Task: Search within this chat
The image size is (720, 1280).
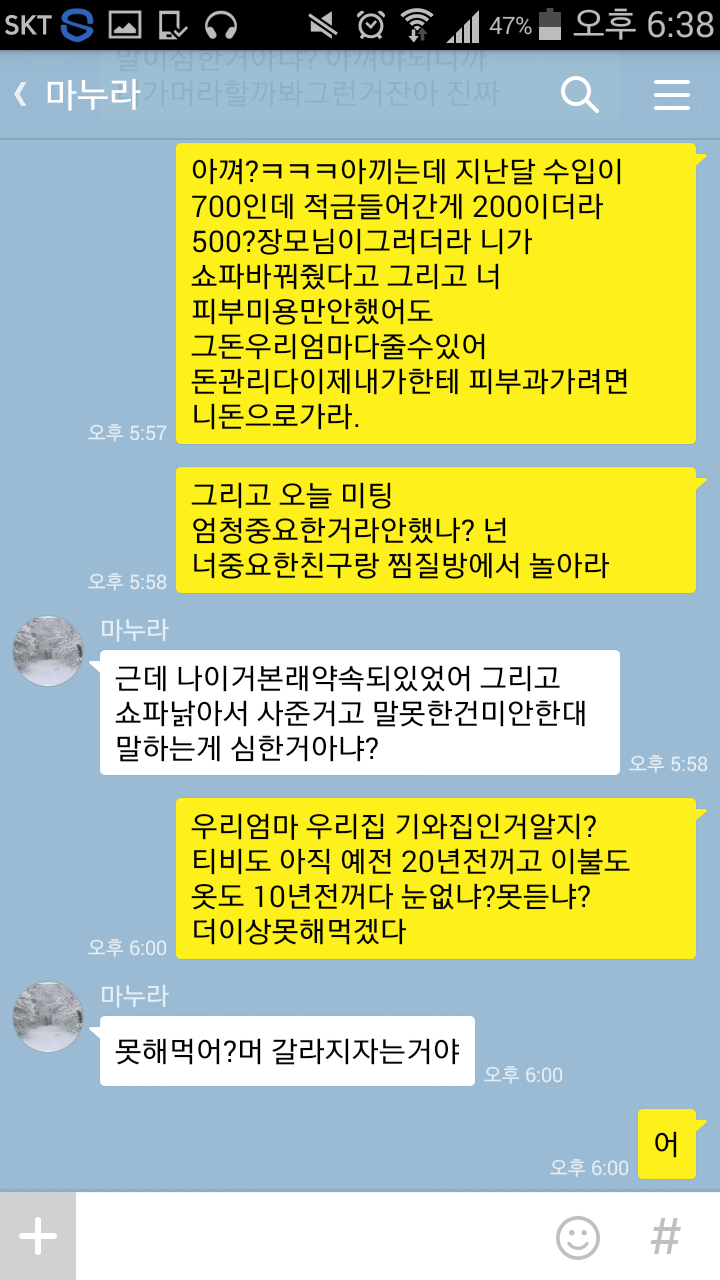Action: [579, 95]
